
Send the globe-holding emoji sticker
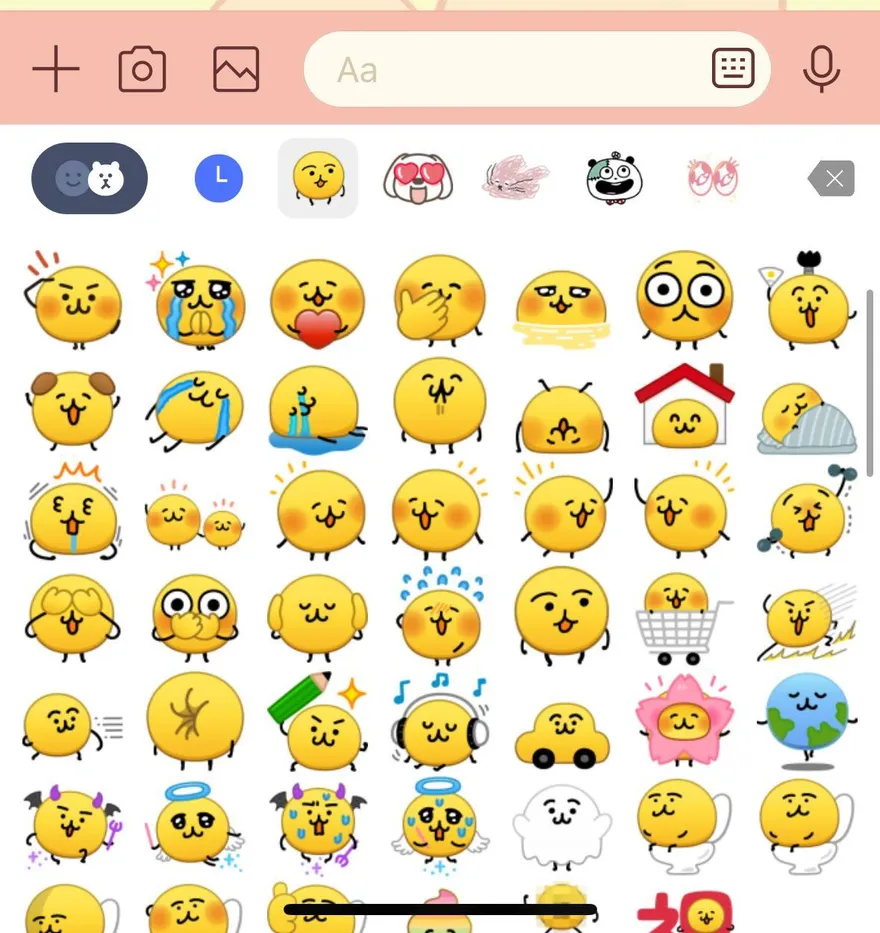click(807, 722)
